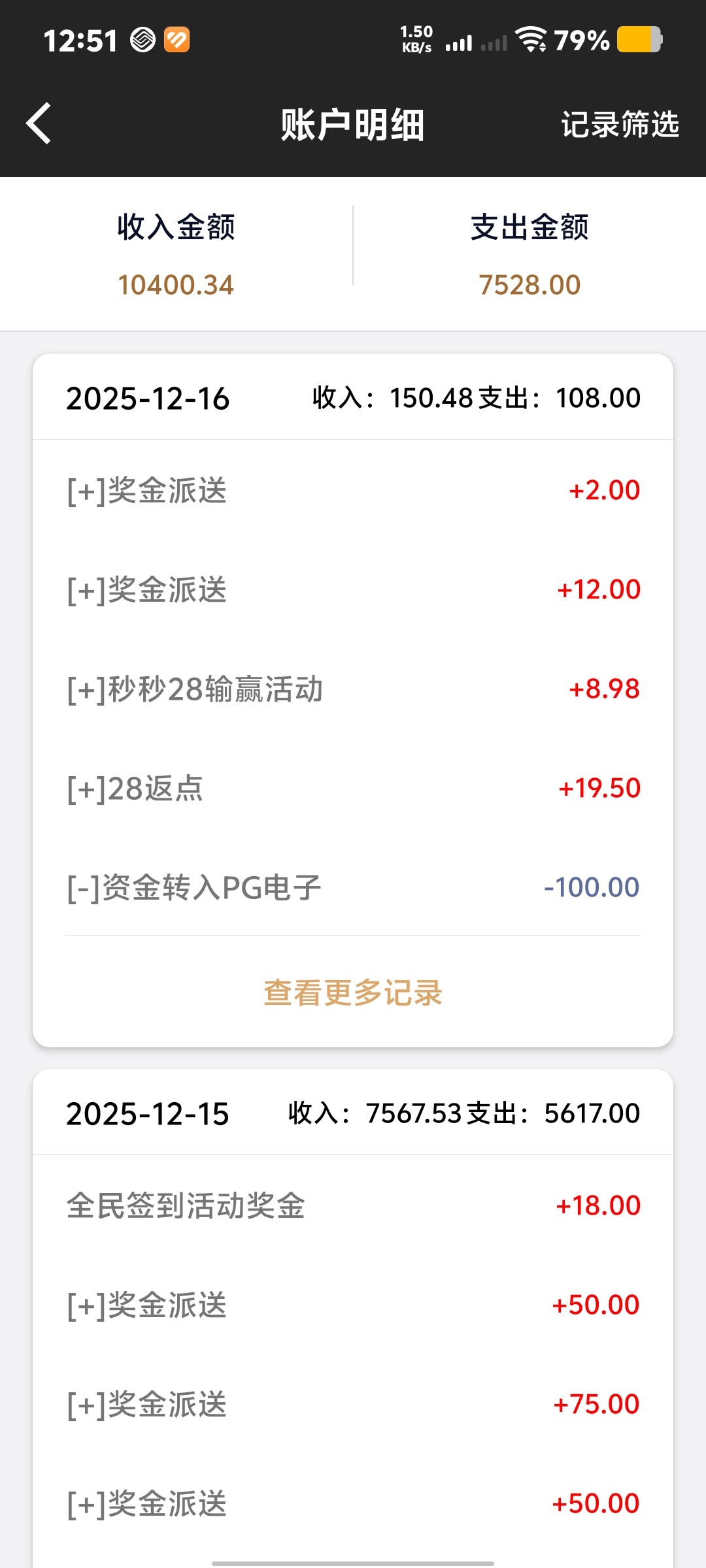Select the 支出金额 expense summary
Image resolution: width=706 pixels, height=1568 pixels.
[x=528, y=255]
